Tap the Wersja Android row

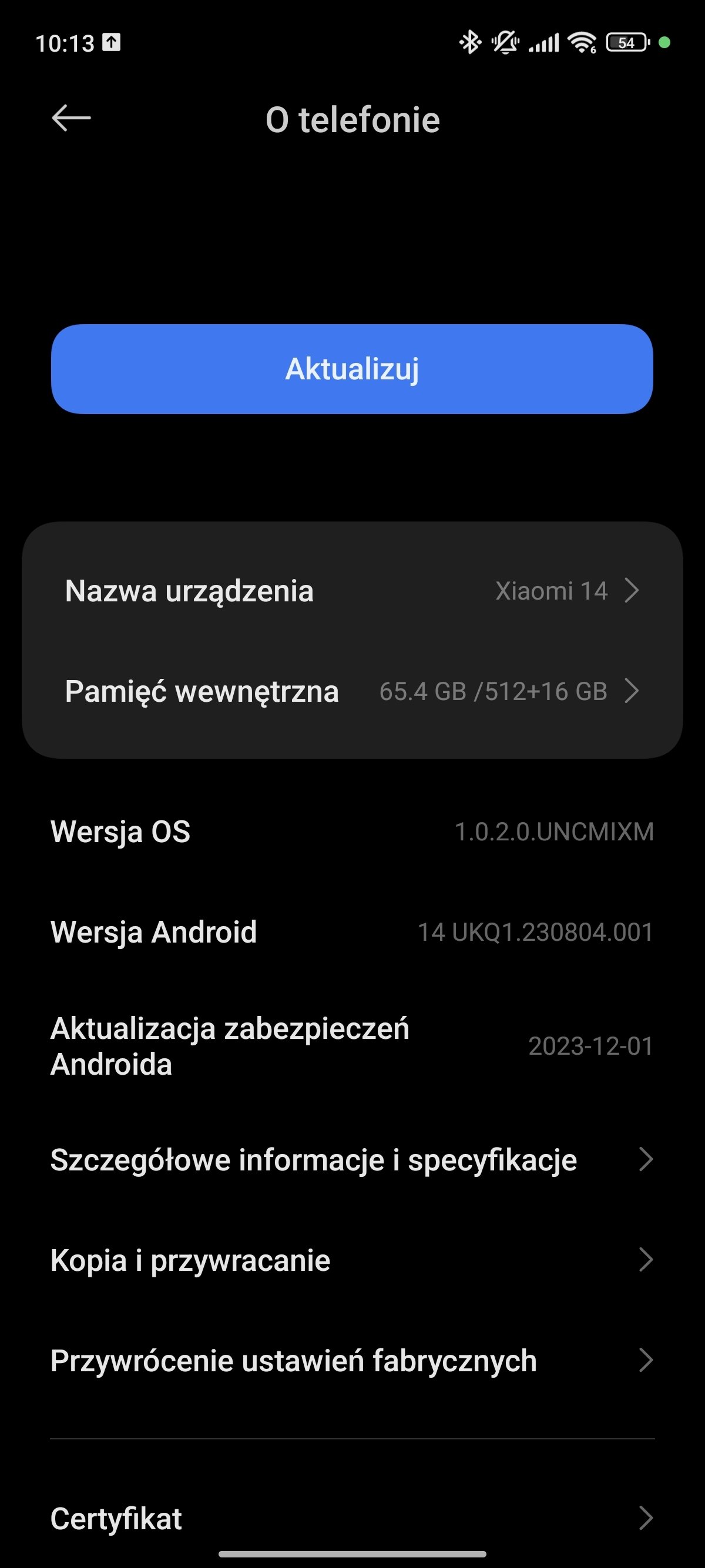click(x=352, y=932)
